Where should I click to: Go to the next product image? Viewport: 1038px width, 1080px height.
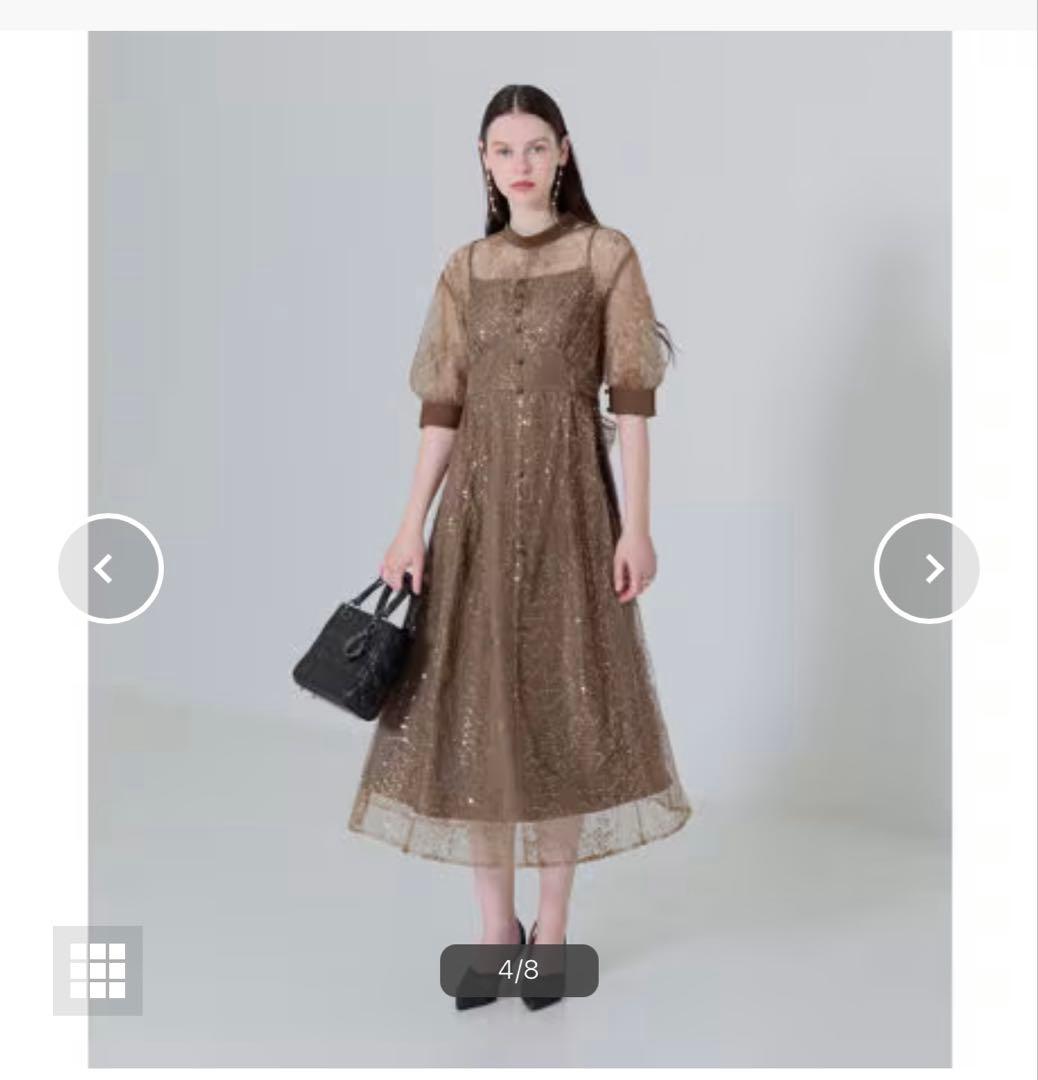[x=927, y=568]
